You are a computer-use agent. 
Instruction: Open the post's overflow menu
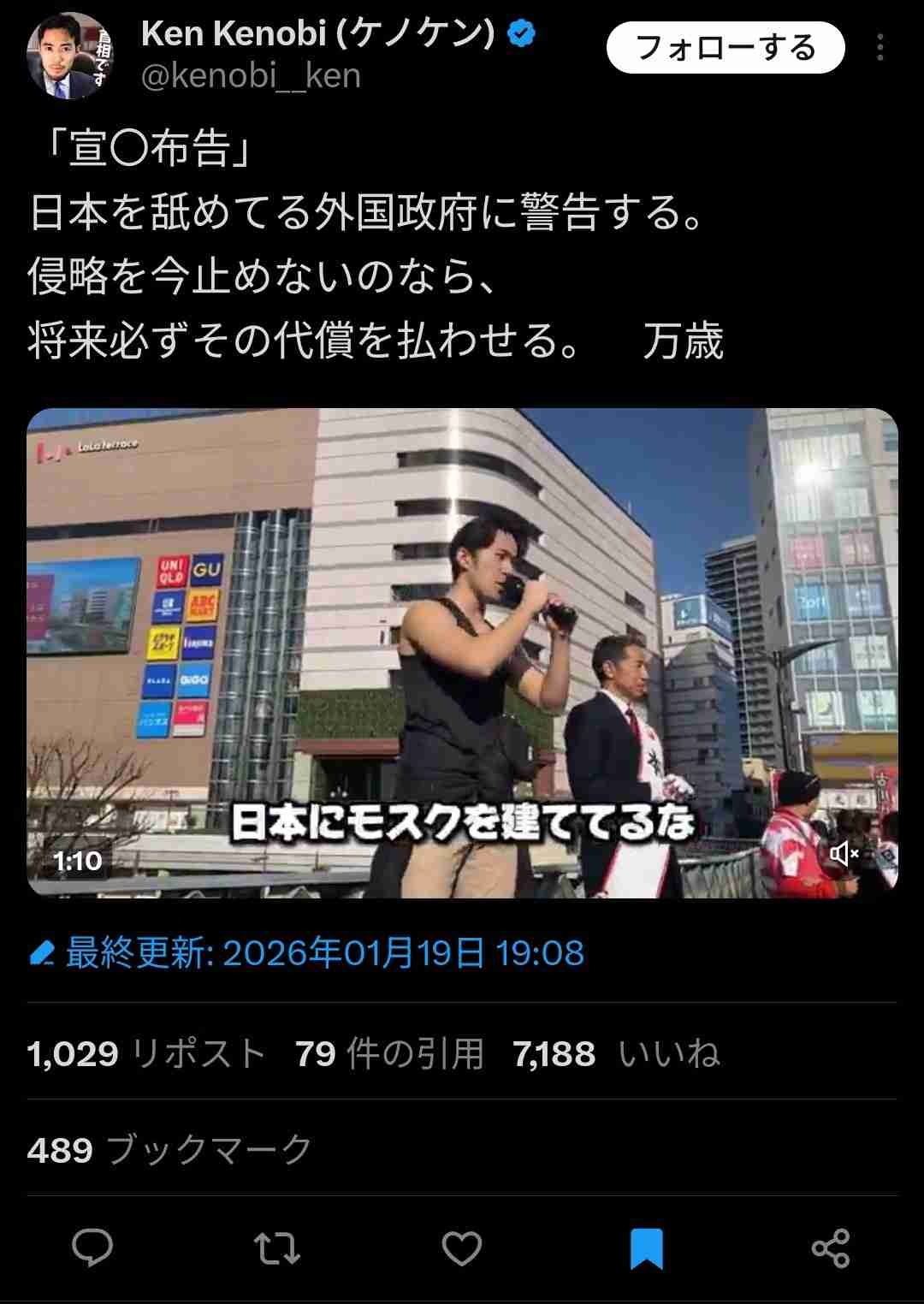(880, 48)
